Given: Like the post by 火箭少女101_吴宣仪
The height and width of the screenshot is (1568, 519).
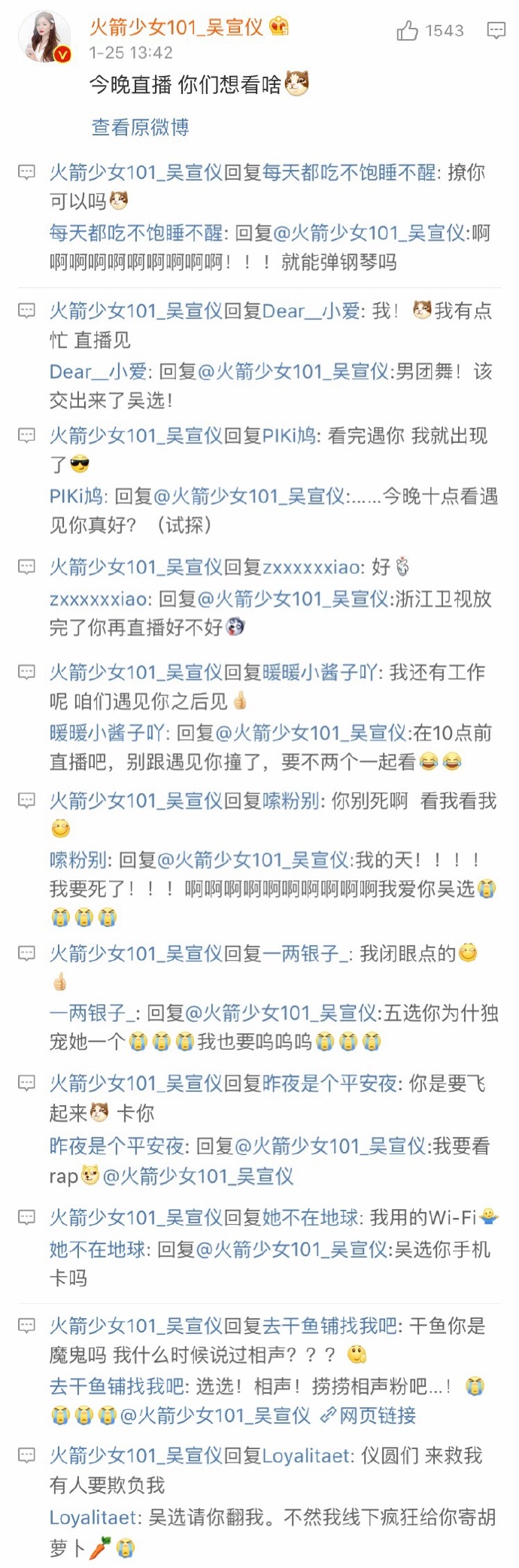Looking at the screenshot, I should (408, 31).
